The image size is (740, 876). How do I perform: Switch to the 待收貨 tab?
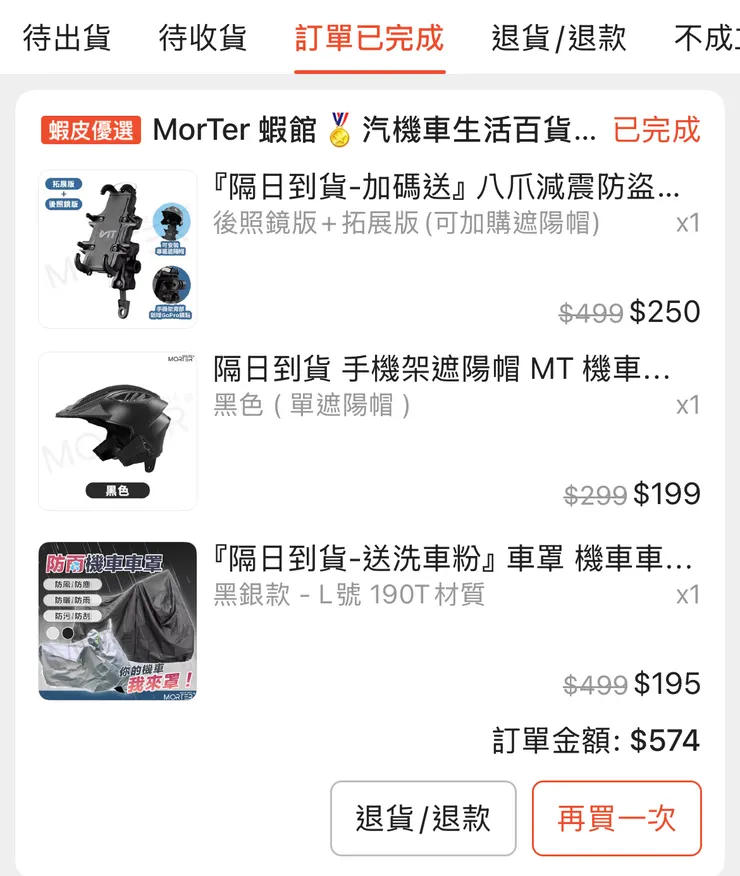203,39
